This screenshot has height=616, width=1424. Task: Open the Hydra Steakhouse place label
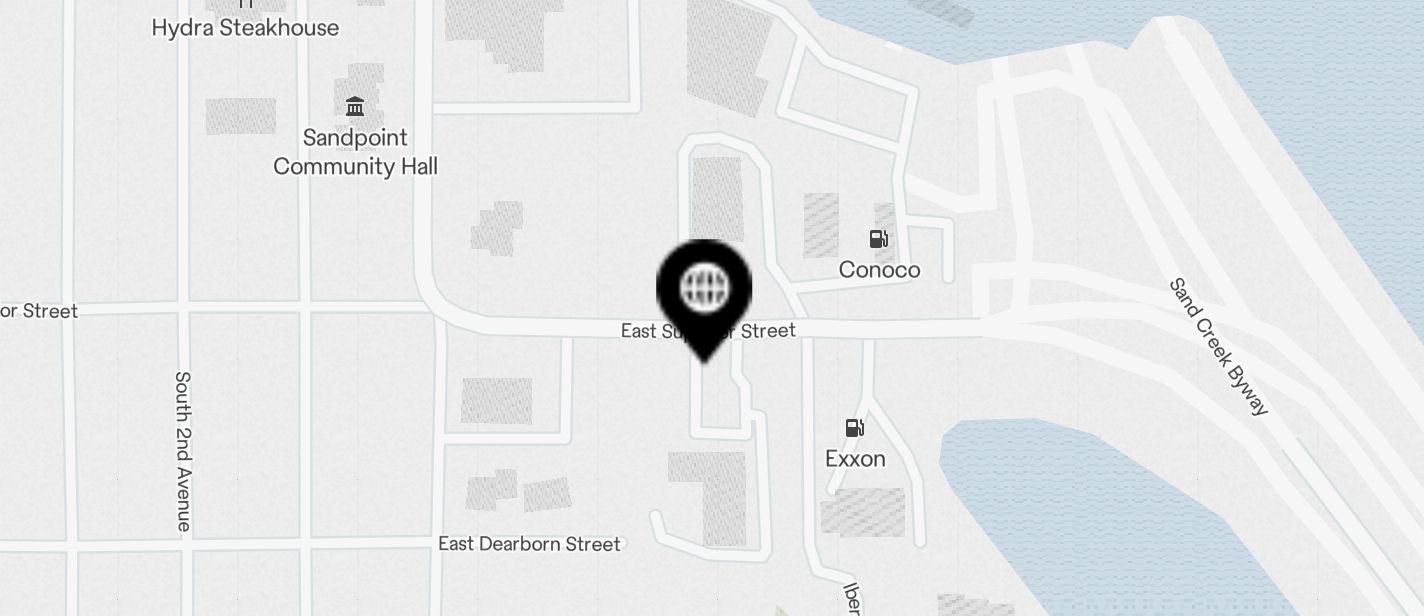[x=245, y=27]
